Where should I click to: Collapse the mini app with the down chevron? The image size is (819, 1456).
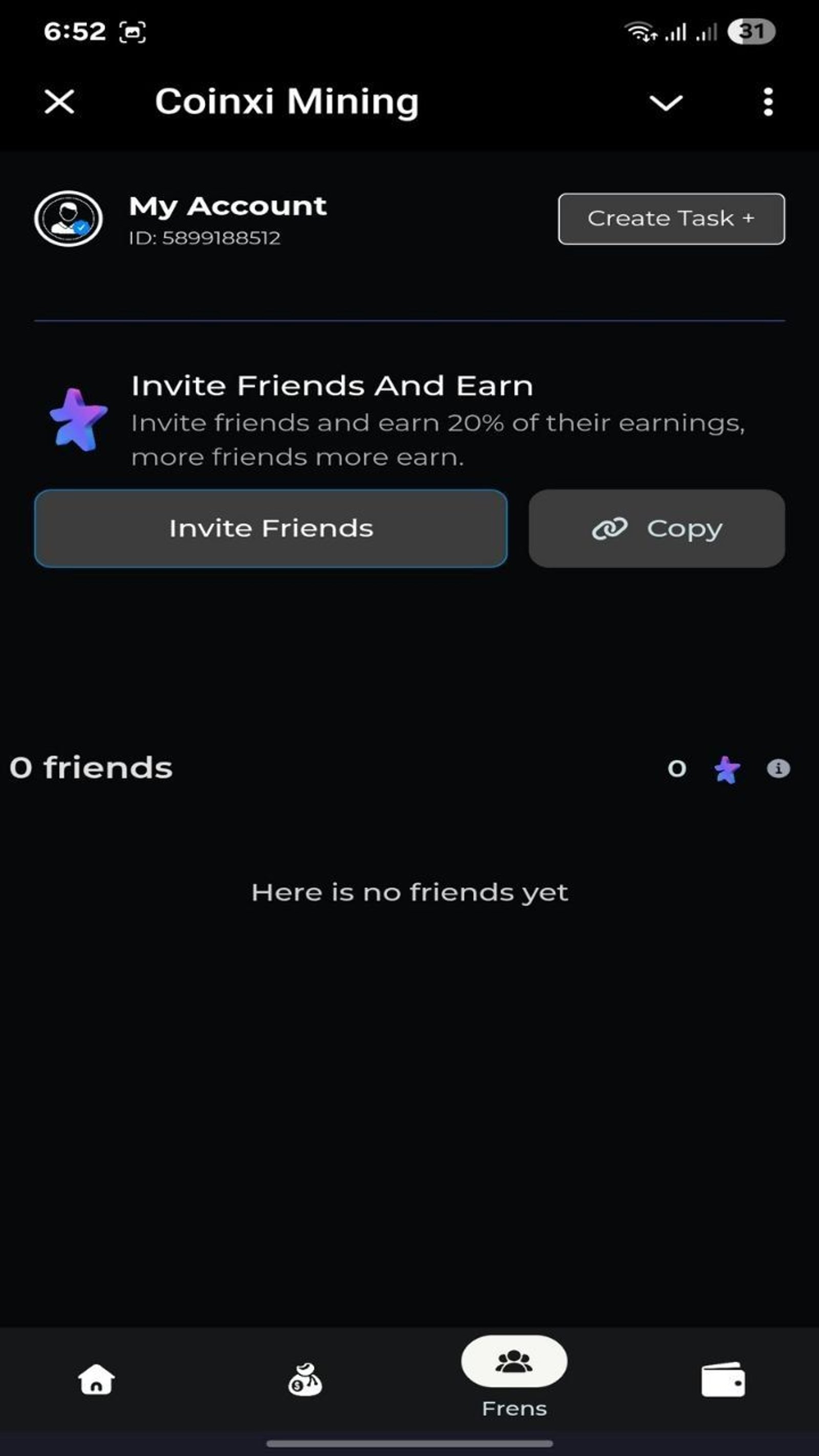click(x=666, y=102)
